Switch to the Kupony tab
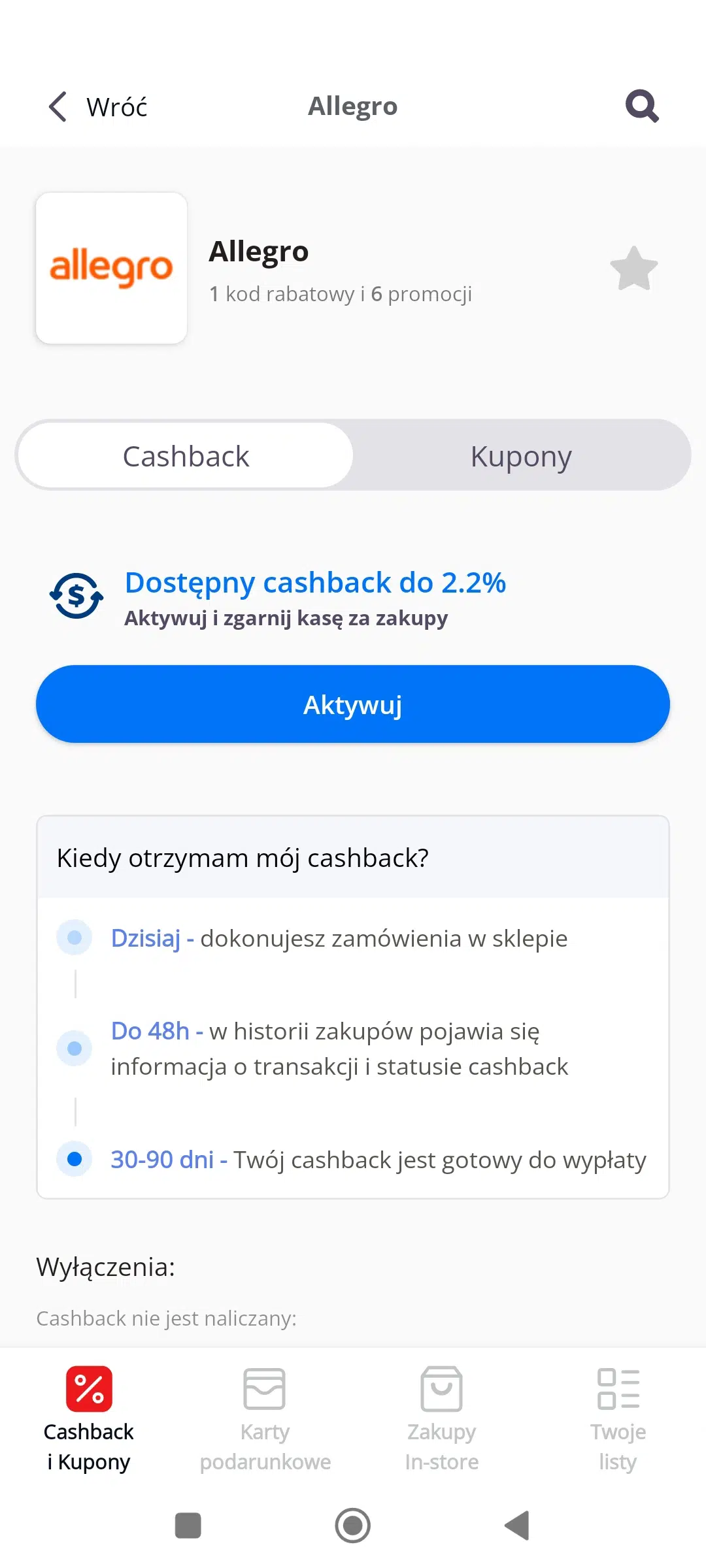Screen dimensions: 706x1568 (x=521, y=455)
